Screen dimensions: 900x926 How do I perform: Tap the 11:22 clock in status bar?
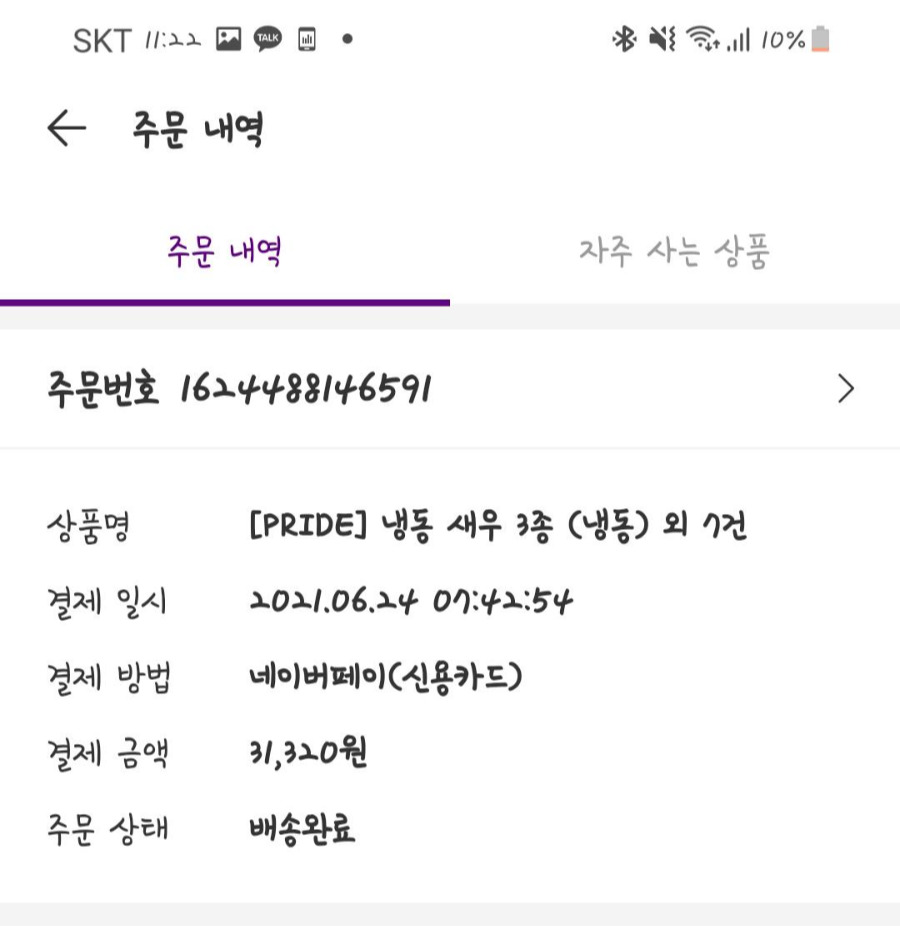tap(170, 39)
